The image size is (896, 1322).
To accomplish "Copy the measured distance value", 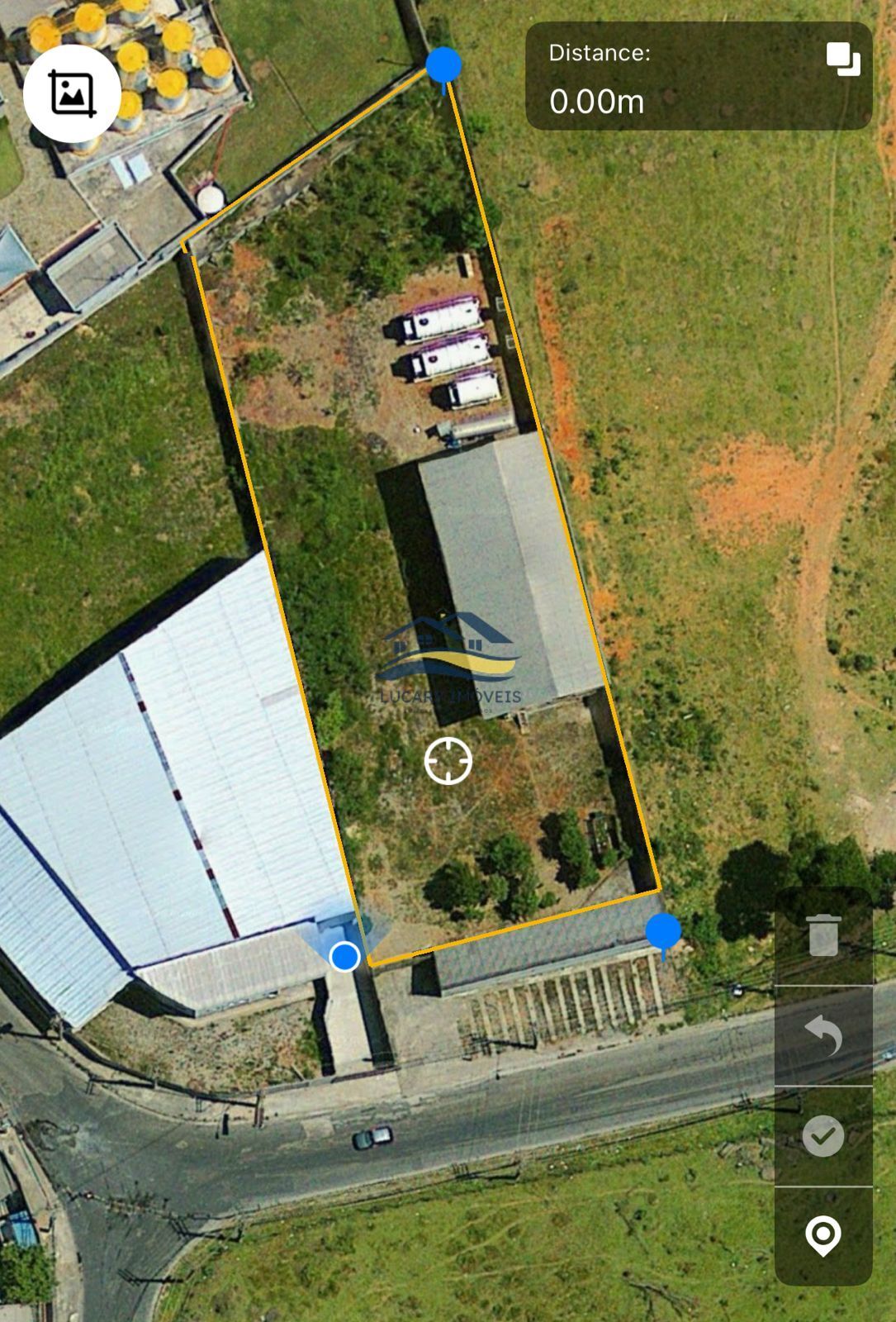I will click(x=842, y=59).
